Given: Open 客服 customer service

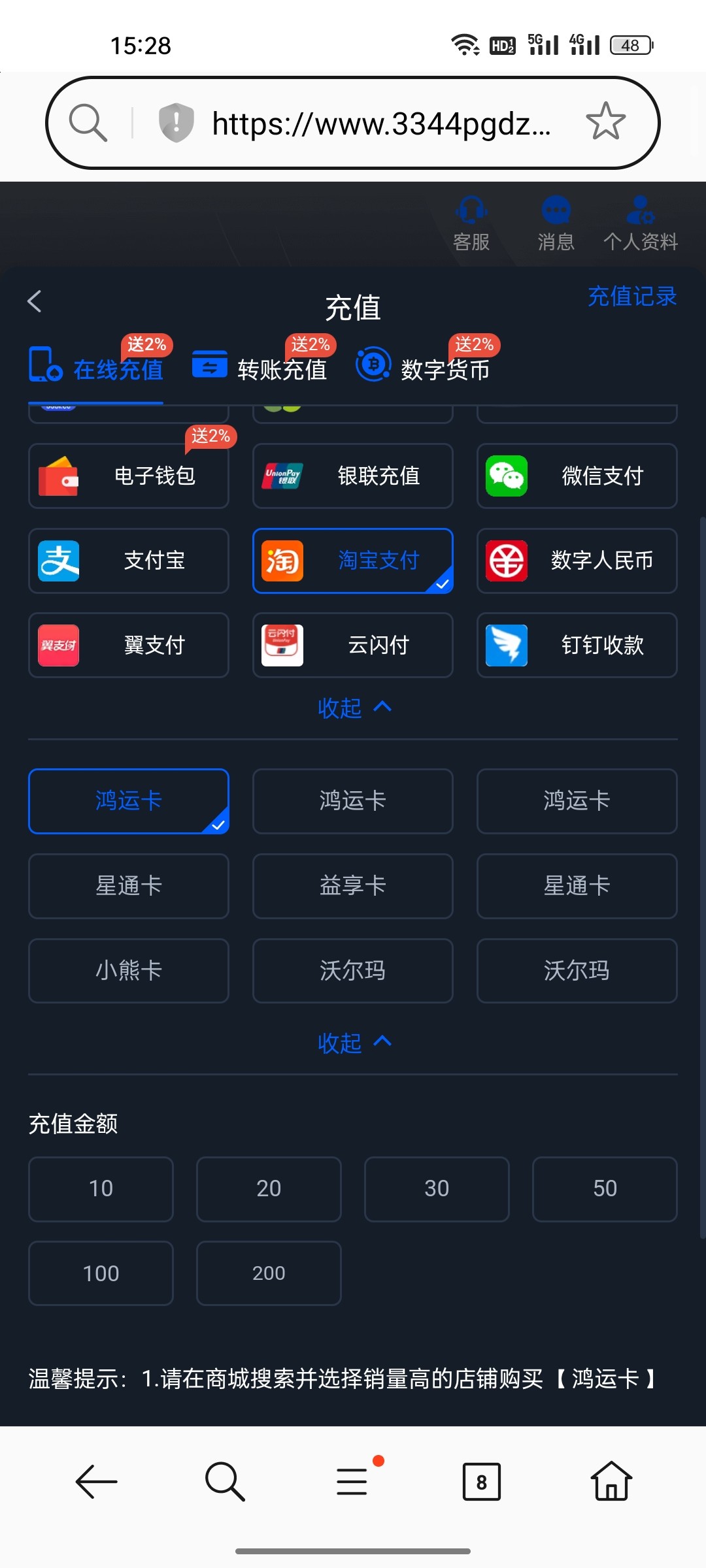Looking at the screenshot, I should tap(471, 224).
